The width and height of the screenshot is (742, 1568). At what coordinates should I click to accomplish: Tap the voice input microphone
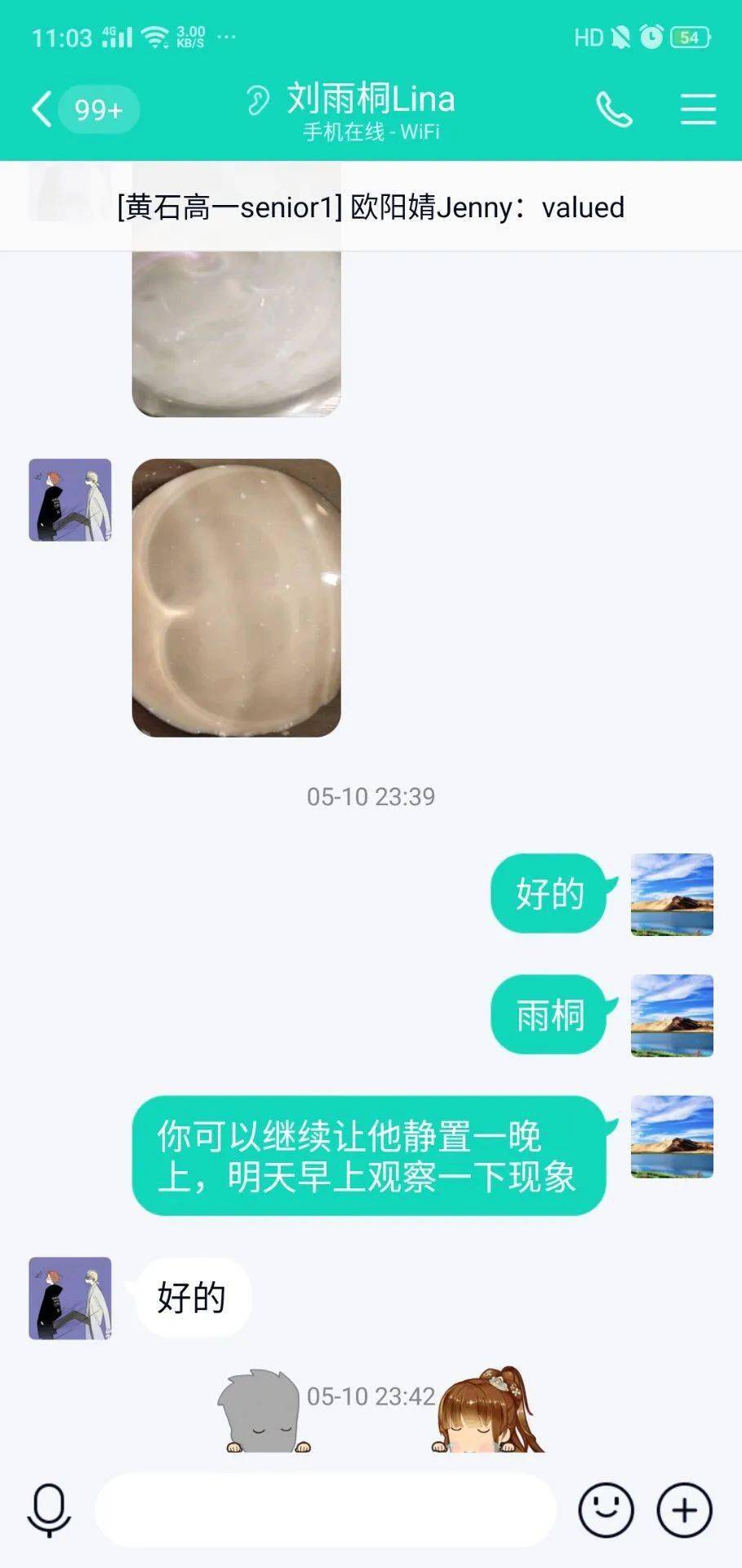49,1511
